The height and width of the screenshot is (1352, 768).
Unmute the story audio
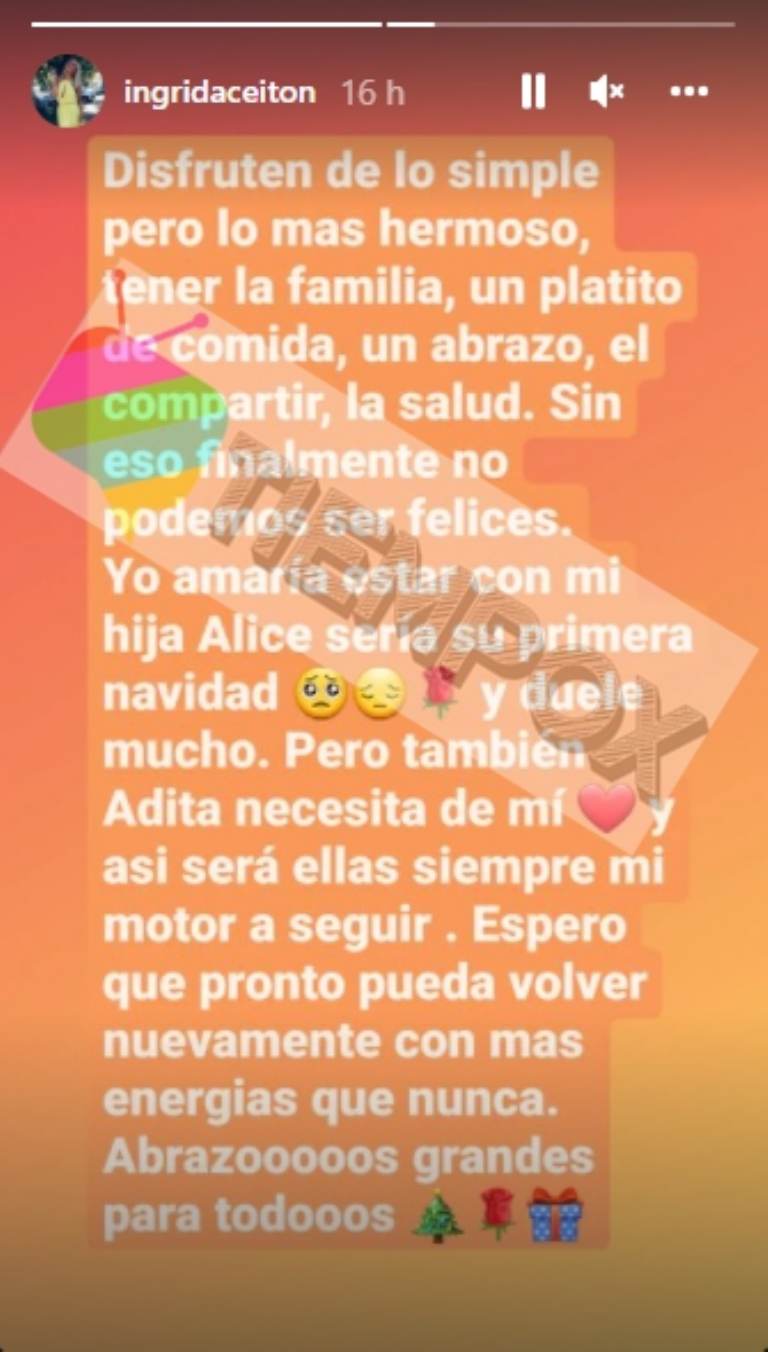606,92
